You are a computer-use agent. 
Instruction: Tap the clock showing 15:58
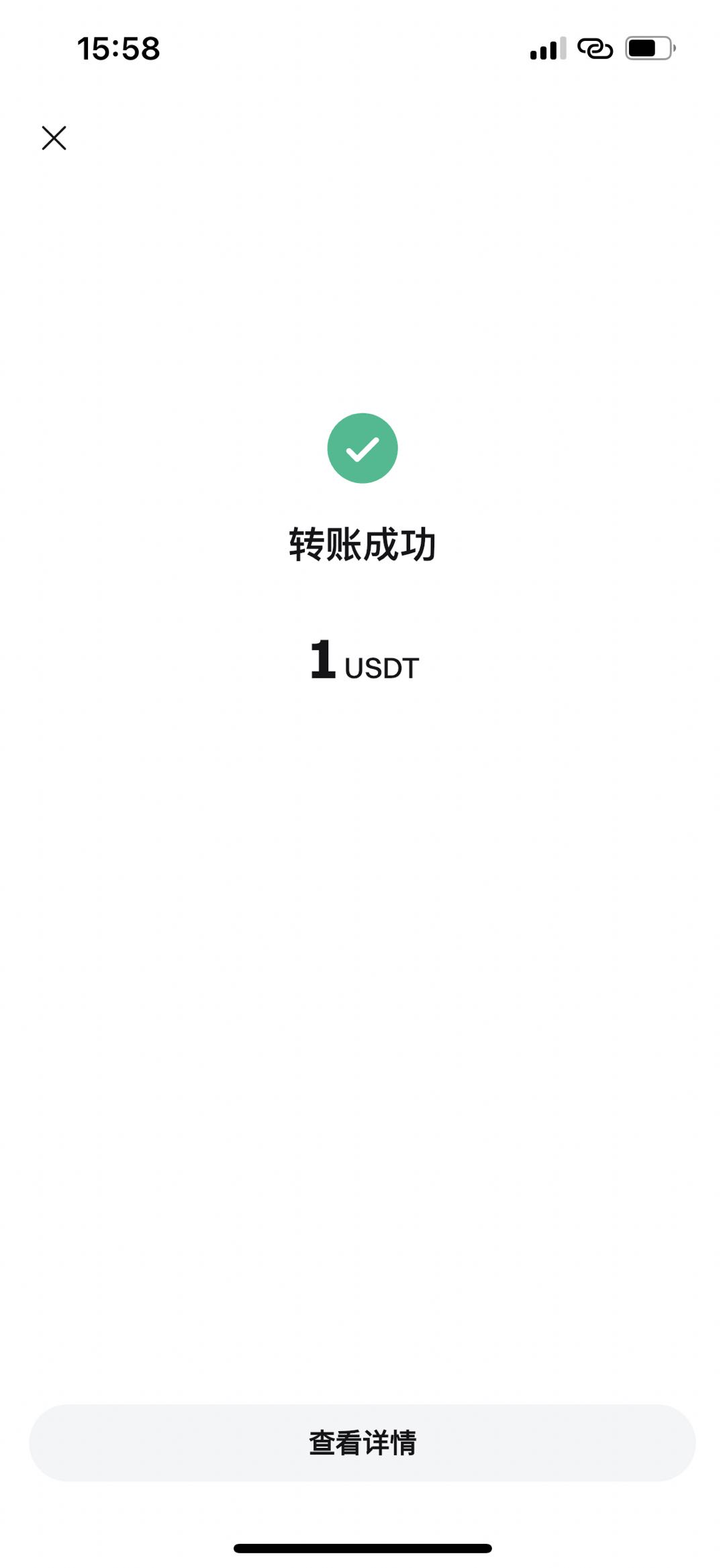pyautogui.click(x=117, y=49)
